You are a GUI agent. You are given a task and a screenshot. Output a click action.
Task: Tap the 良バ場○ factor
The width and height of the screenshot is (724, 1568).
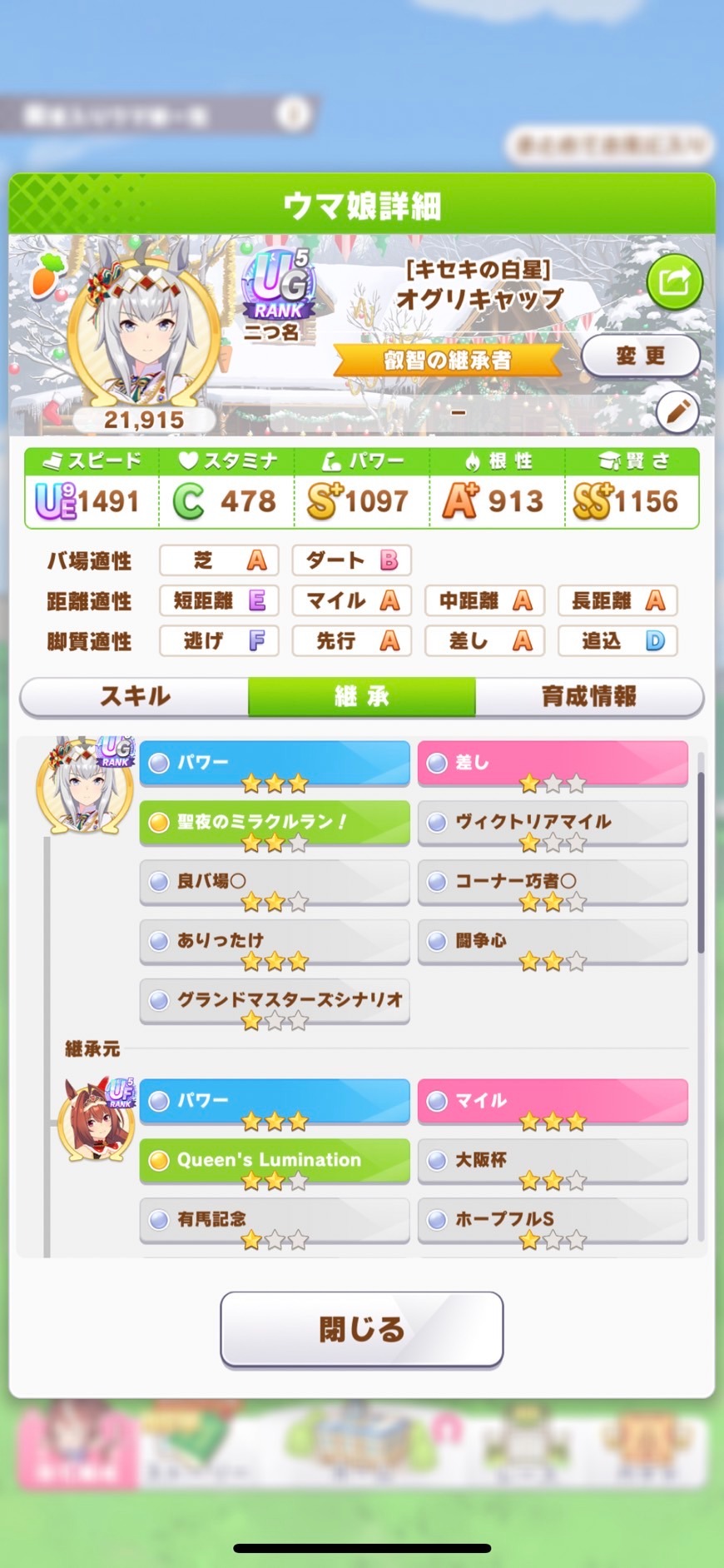(x=274, y=882)
